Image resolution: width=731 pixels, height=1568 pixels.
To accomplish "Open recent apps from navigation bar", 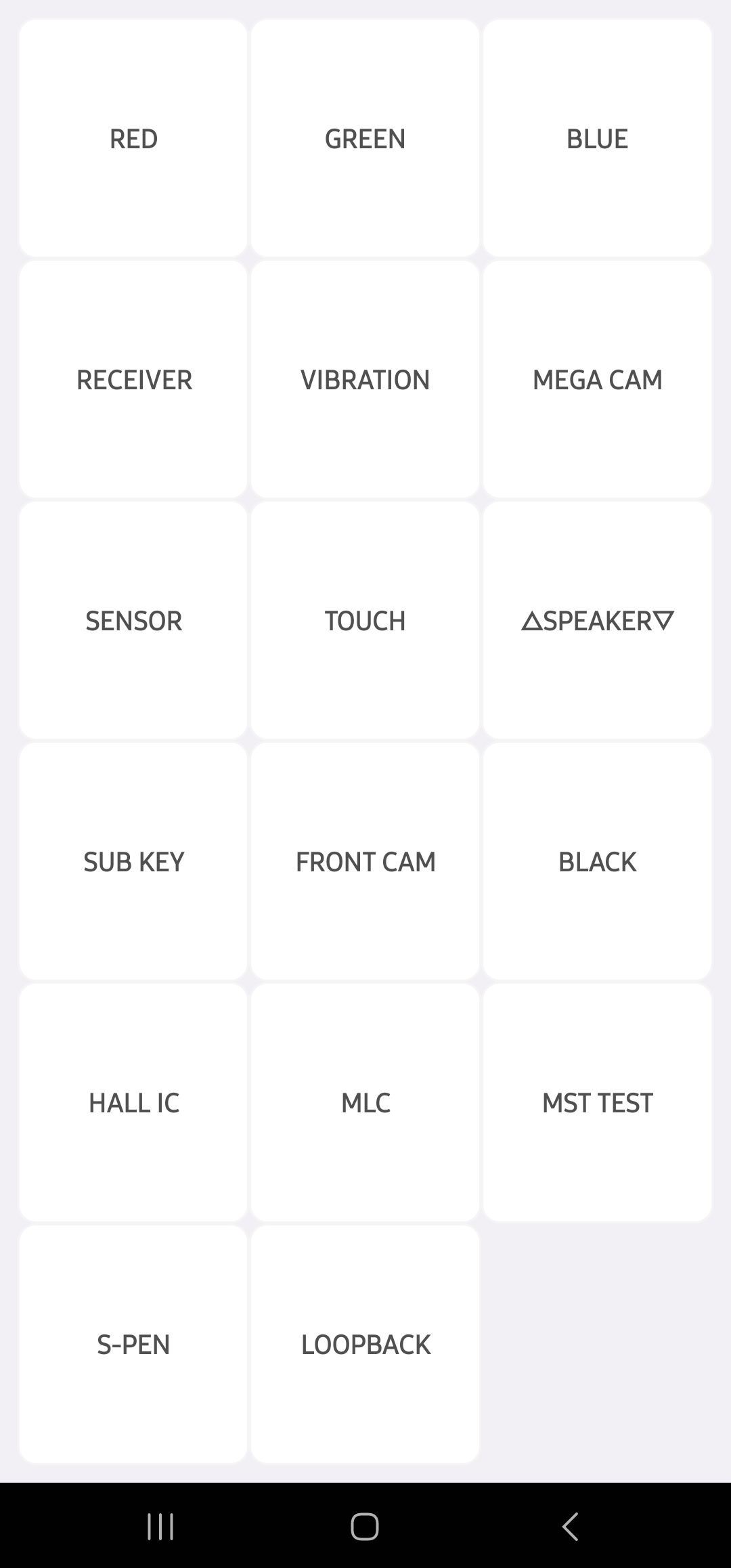I will click(x=160, y=1526).
